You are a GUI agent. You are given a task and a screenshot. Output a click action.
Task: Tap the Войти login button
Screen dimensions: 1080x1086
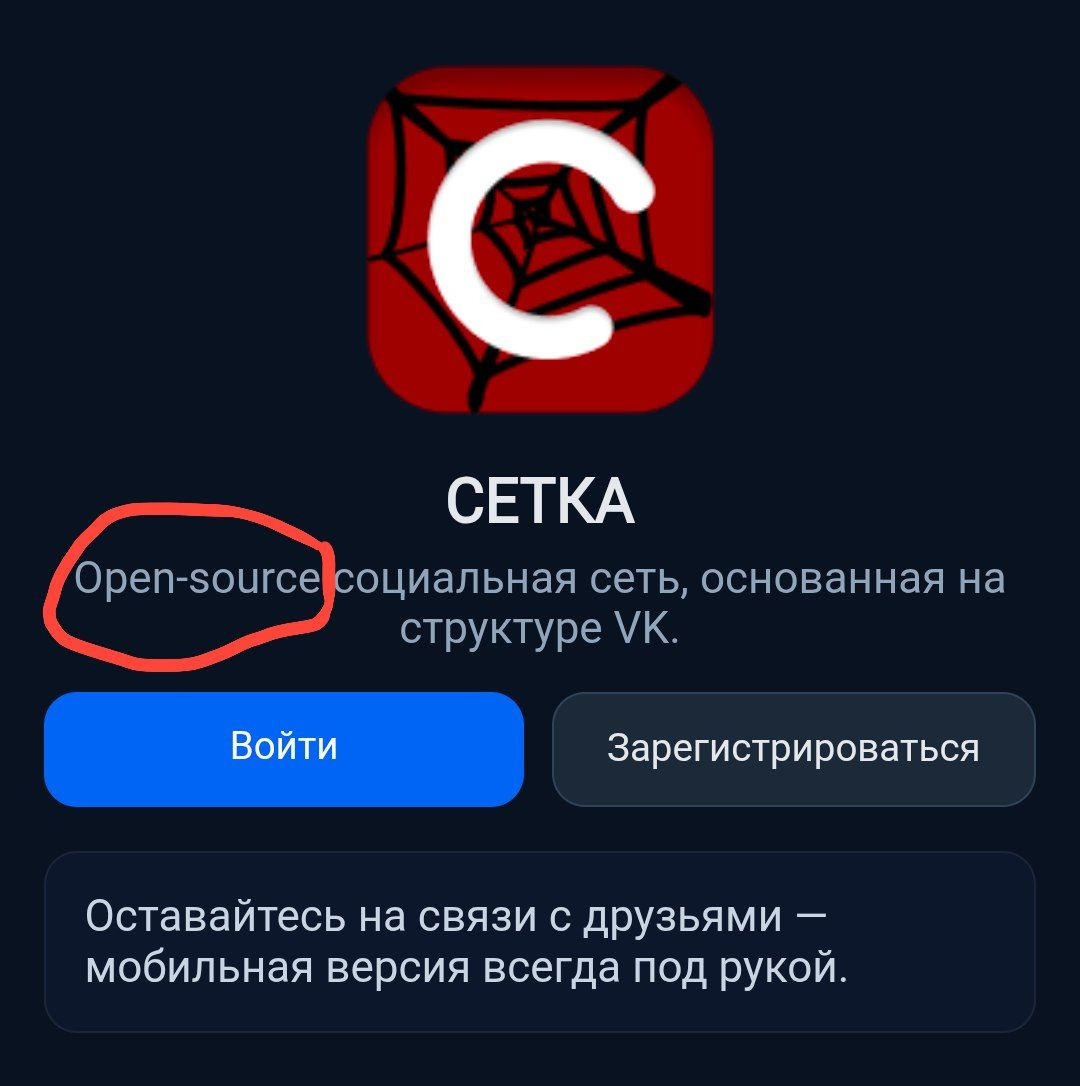[x=284, y=748]
